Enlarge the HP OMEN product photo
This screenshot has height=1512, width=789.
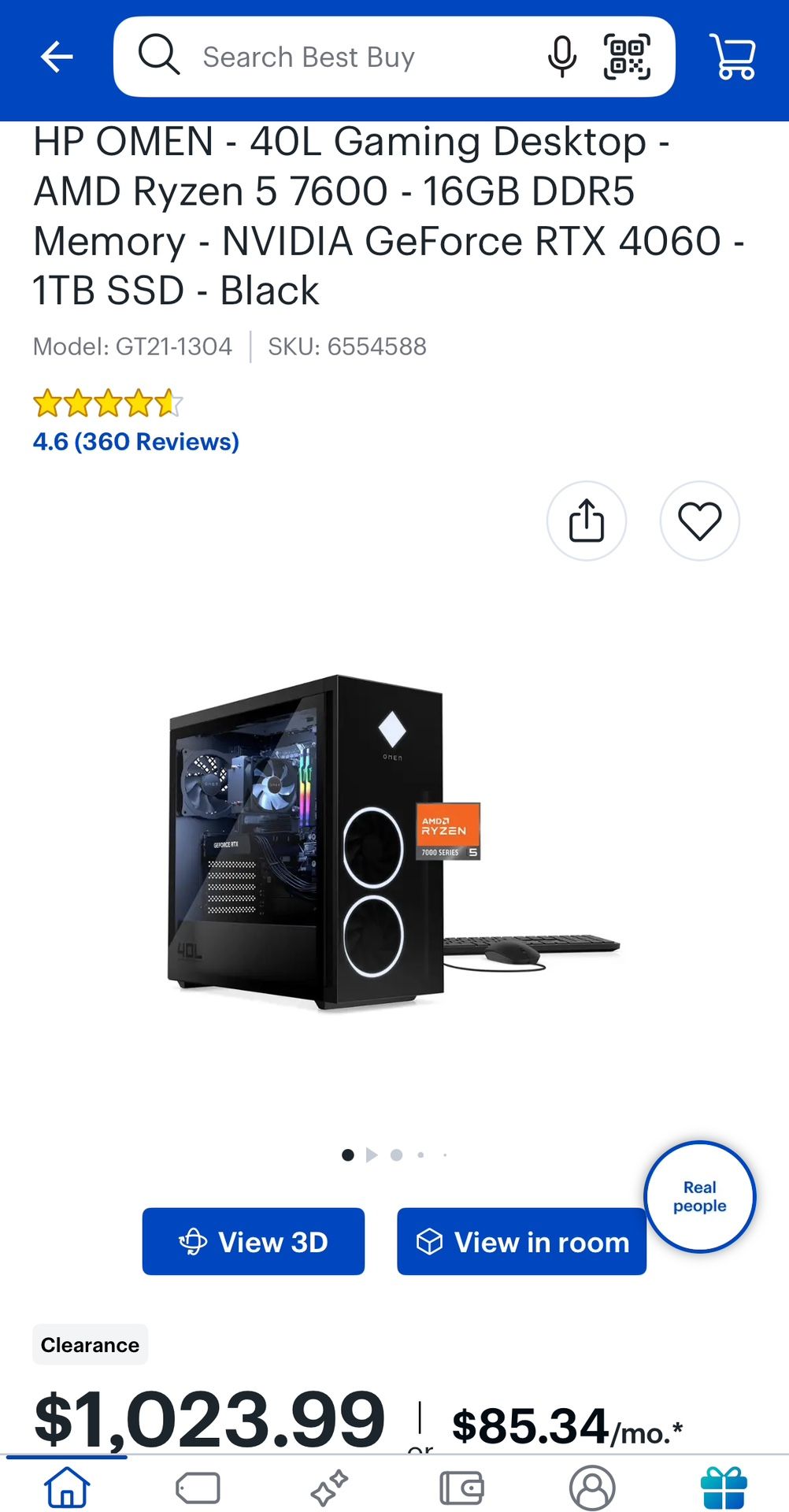click(x=394, y=843)
